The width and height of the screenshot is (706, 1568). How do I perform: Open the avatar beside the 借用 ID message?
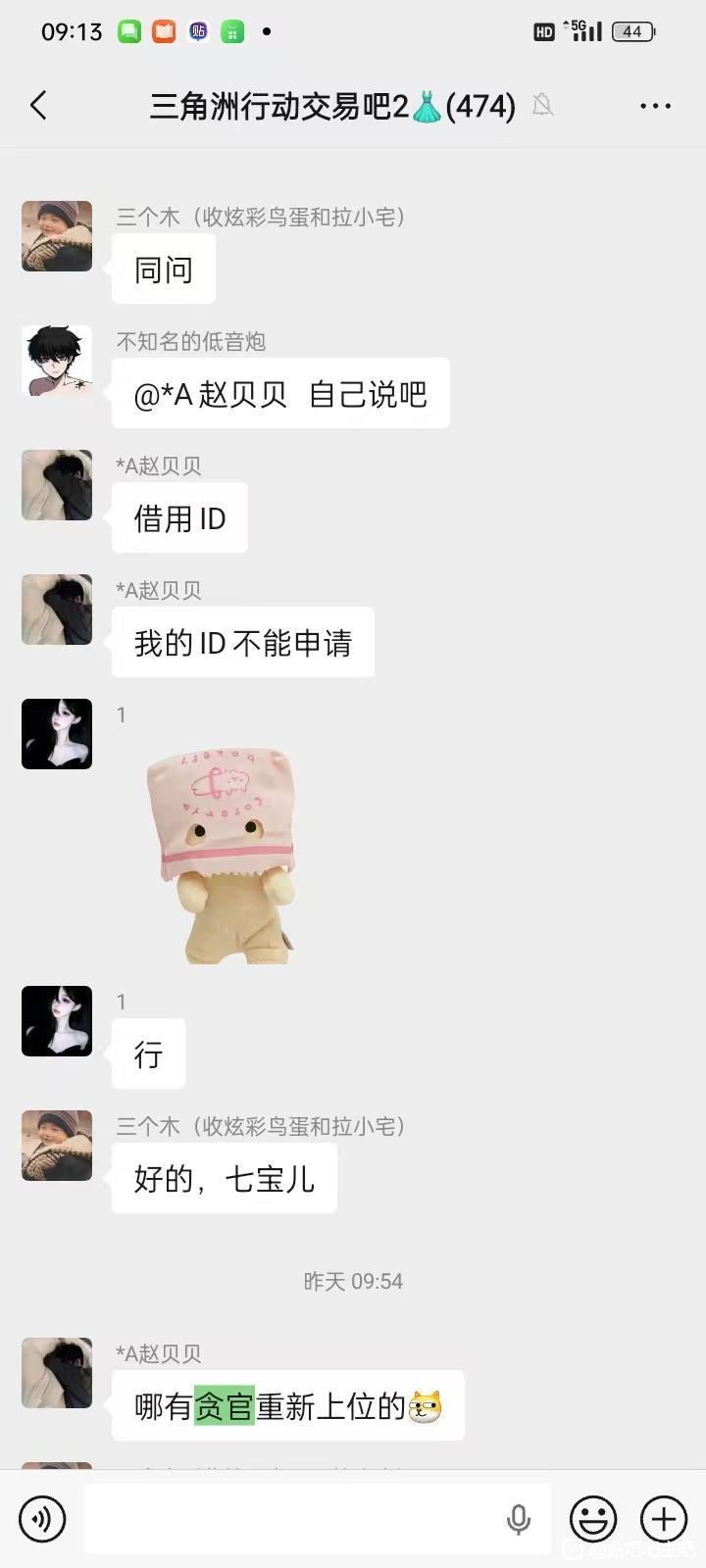click(x=57, y=485)
